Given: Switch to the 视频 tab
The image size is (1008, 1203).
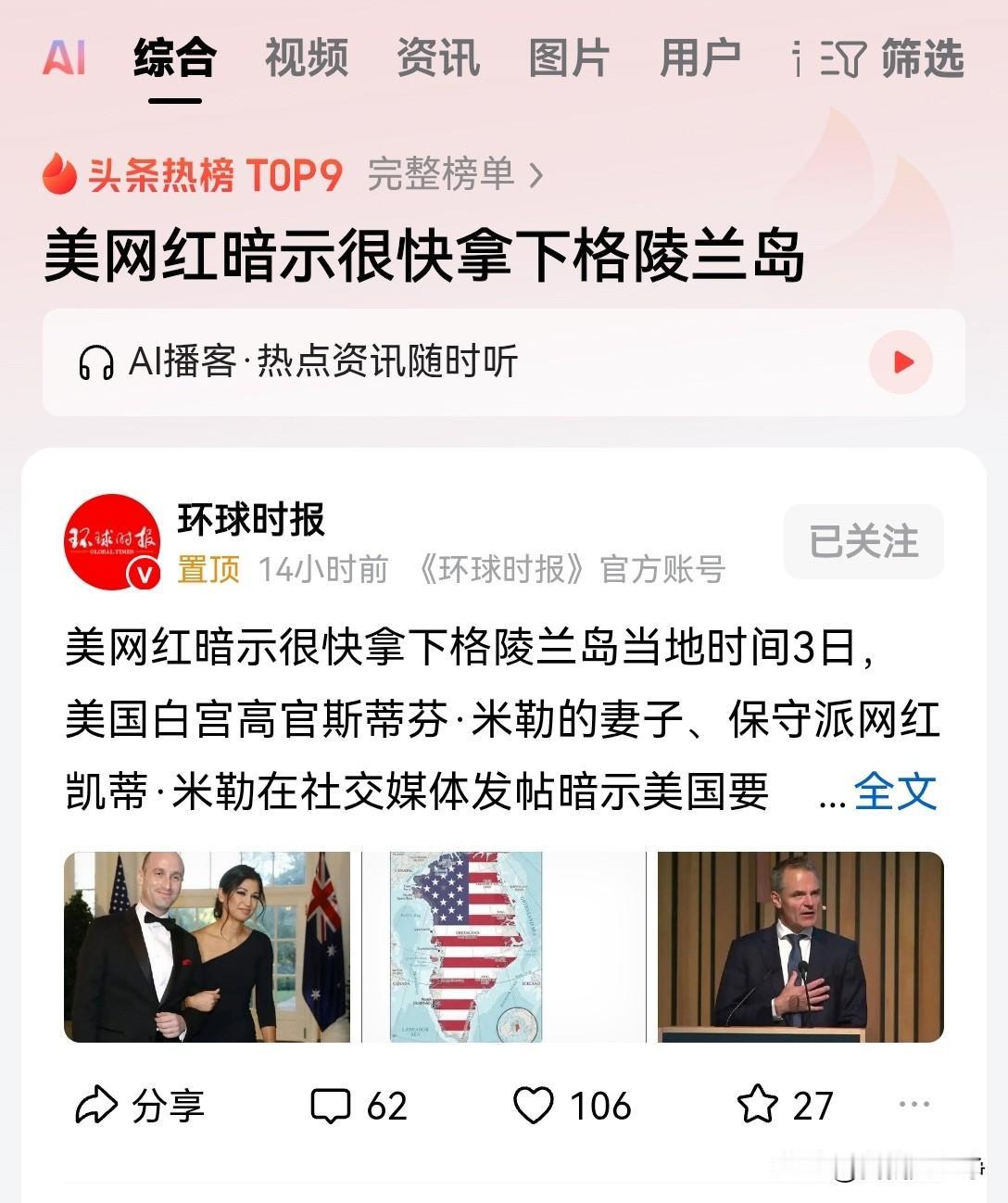Looking at the screenshot, I should click(x=306, y=59).
